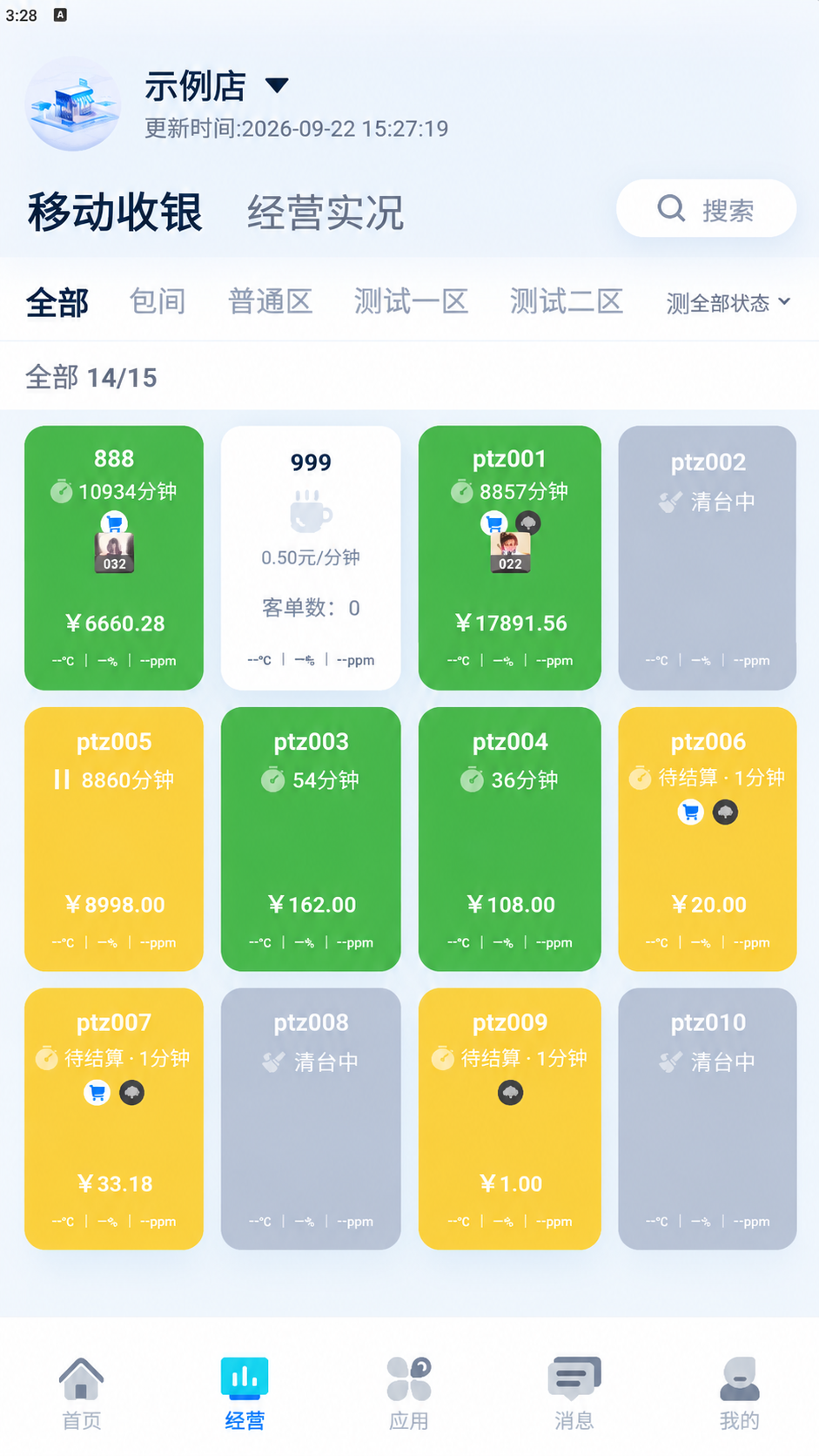Open table ptz001 card
Viewport: 819px width, 1456px height.
coord(510,558)
